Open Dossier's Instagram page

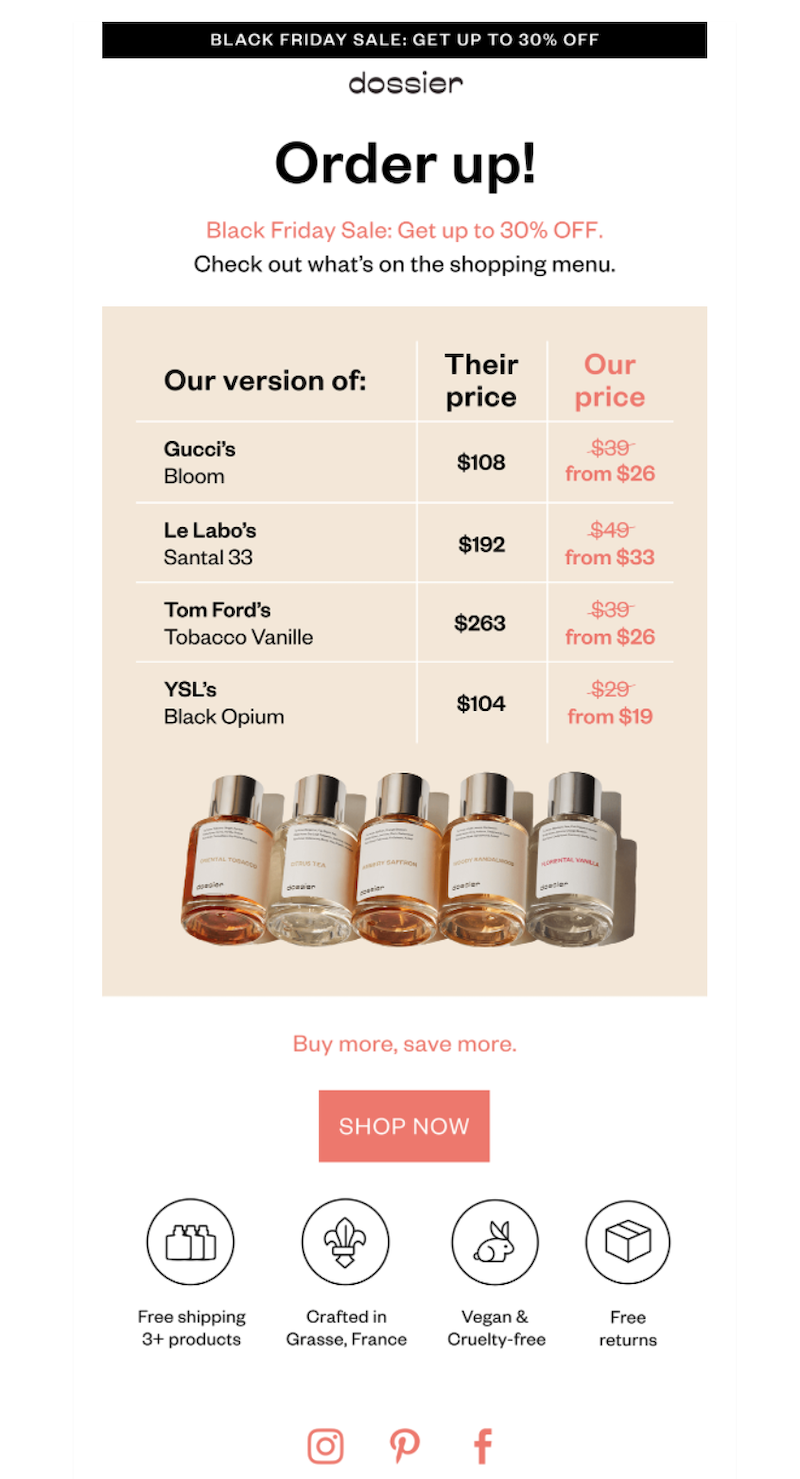click(325, 1446)
